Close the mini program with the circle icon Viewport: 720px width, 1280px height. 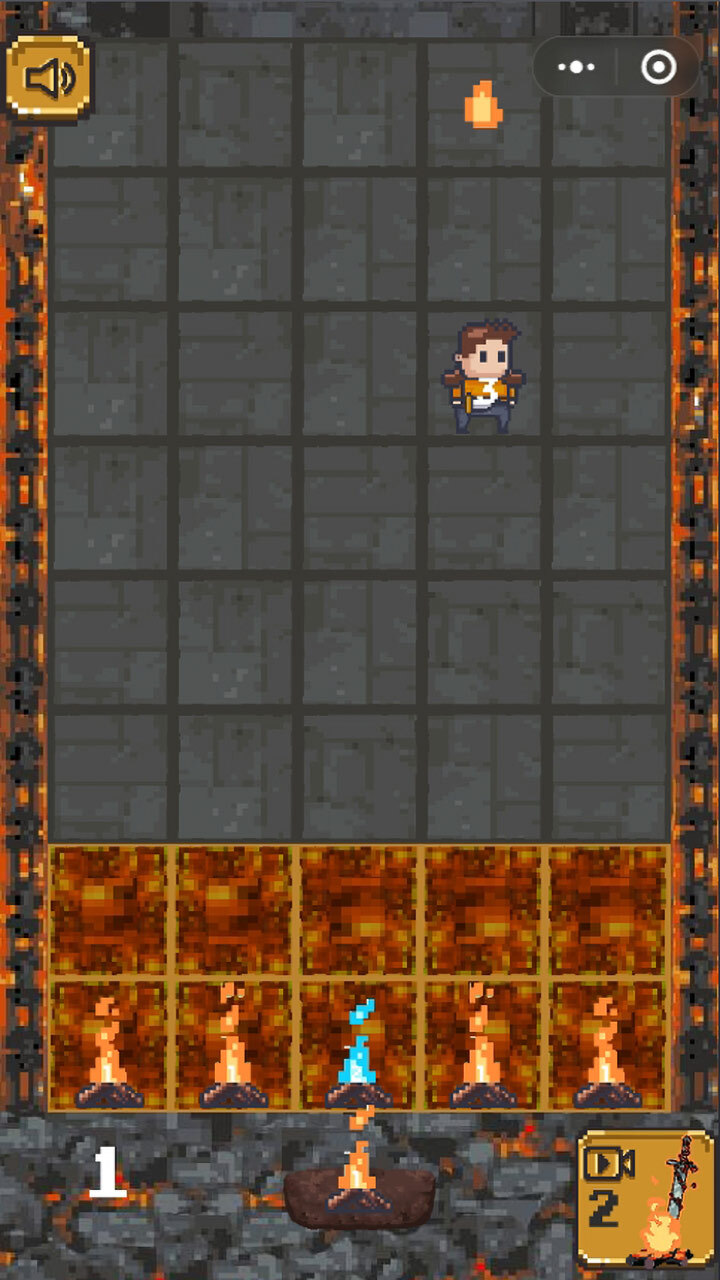[x=658, y=67]
